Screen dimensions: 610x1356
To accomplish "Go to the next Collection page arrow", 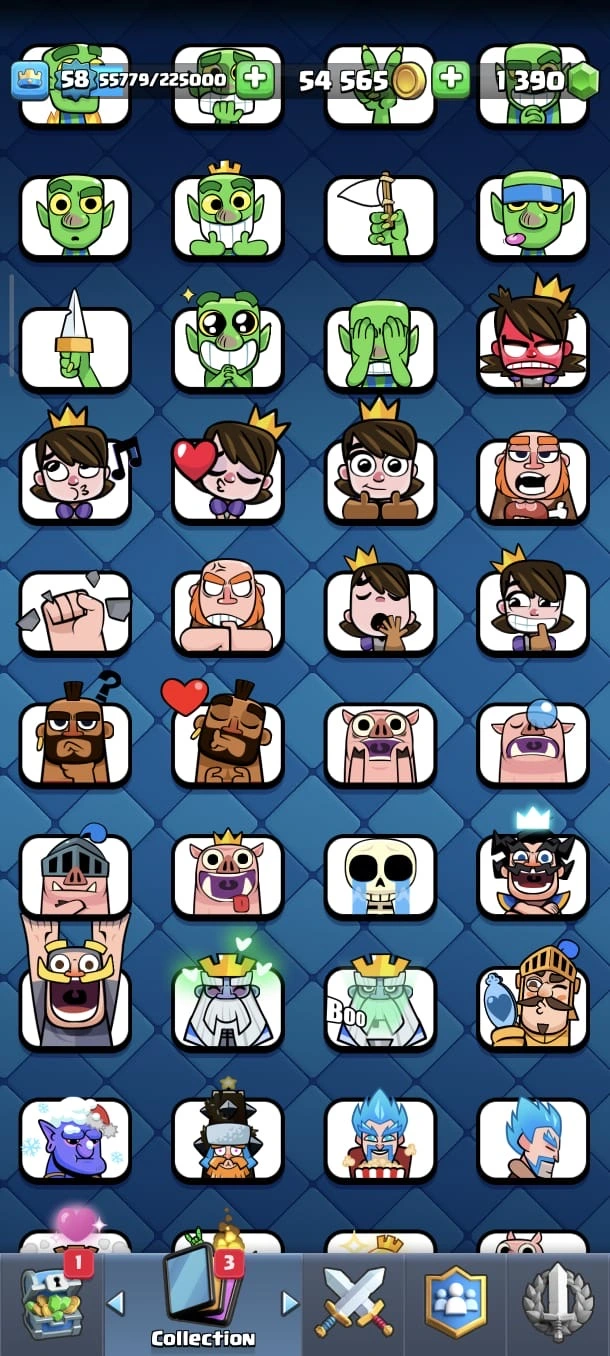I will (x=290, y=1303).
